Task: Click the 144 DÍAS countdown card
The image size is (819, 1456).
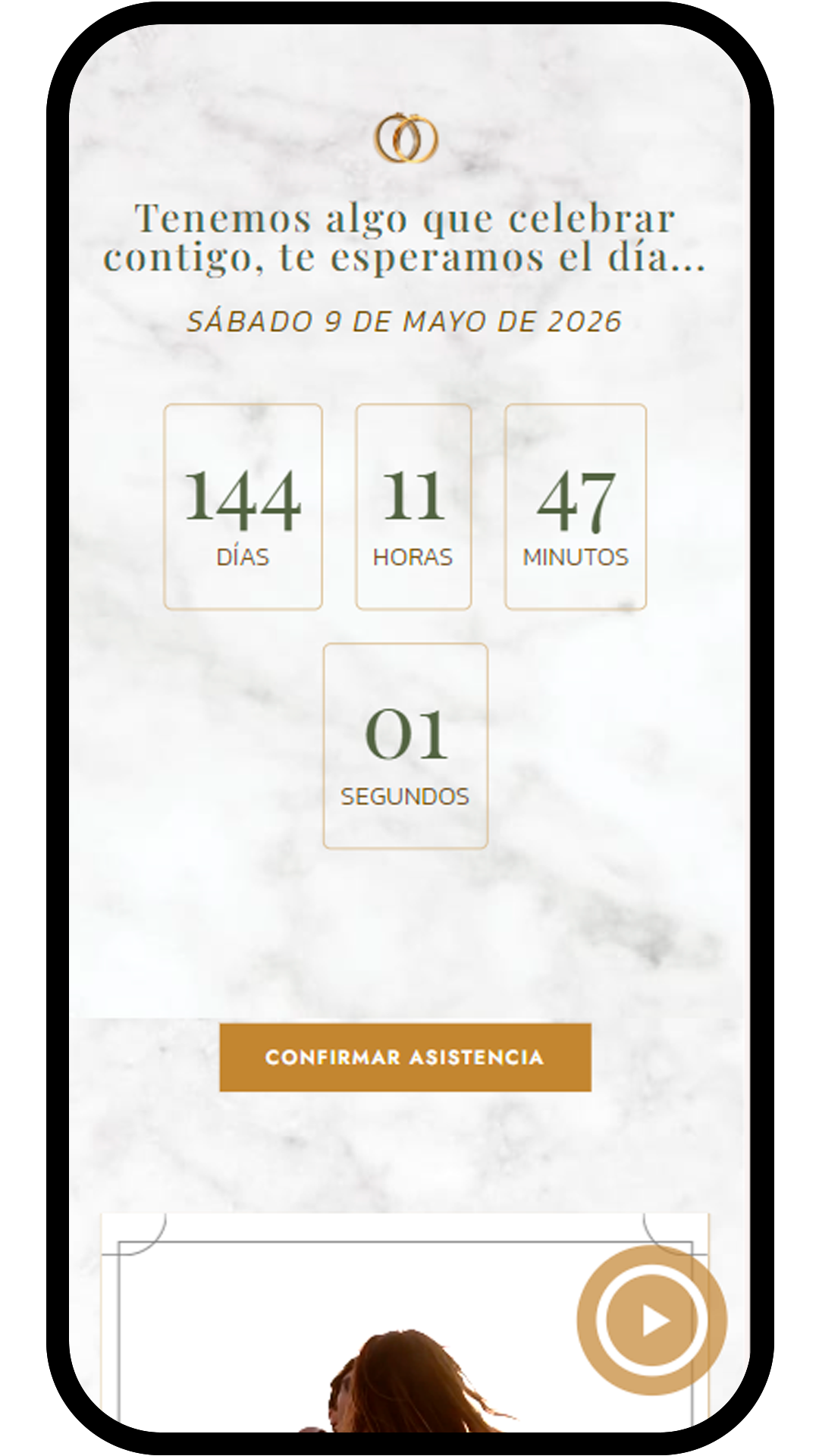Action: [x=243, y=507]
